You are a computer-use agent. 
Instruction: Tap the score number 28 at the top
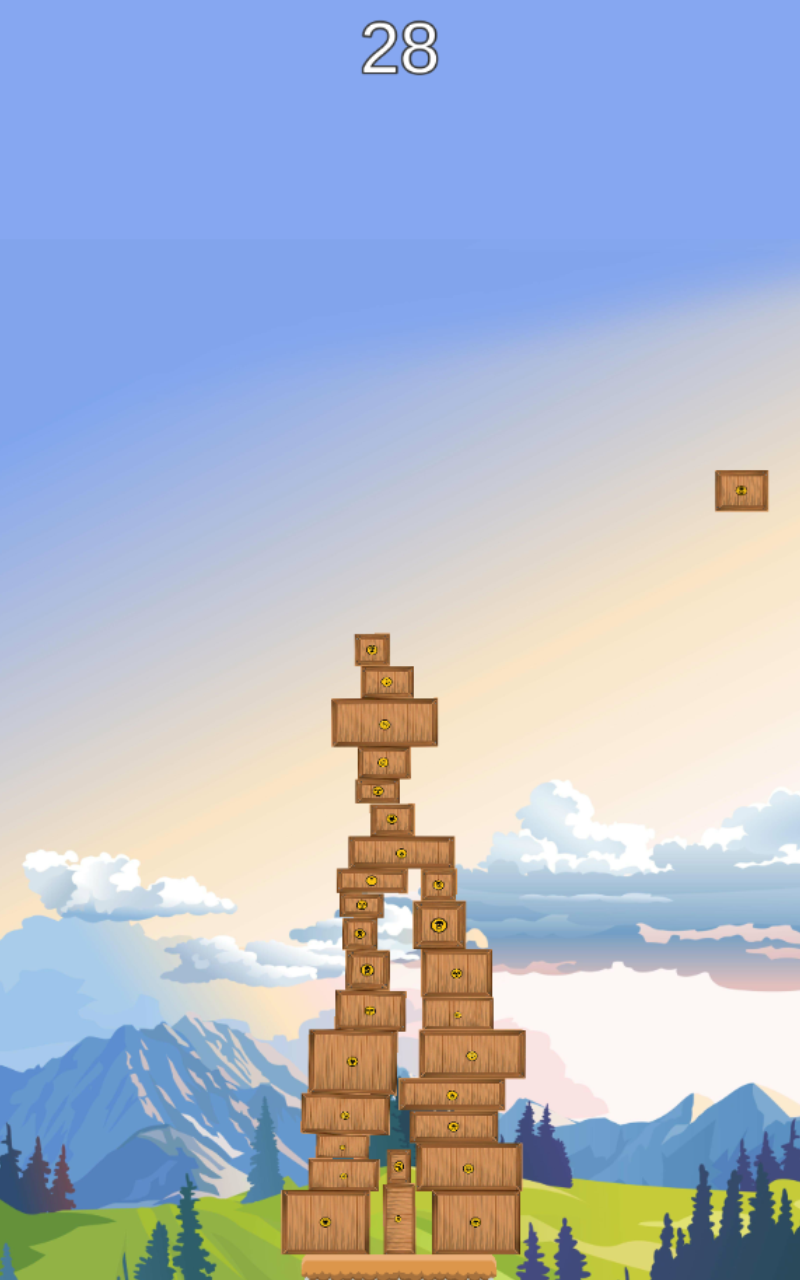pos(400,50)
